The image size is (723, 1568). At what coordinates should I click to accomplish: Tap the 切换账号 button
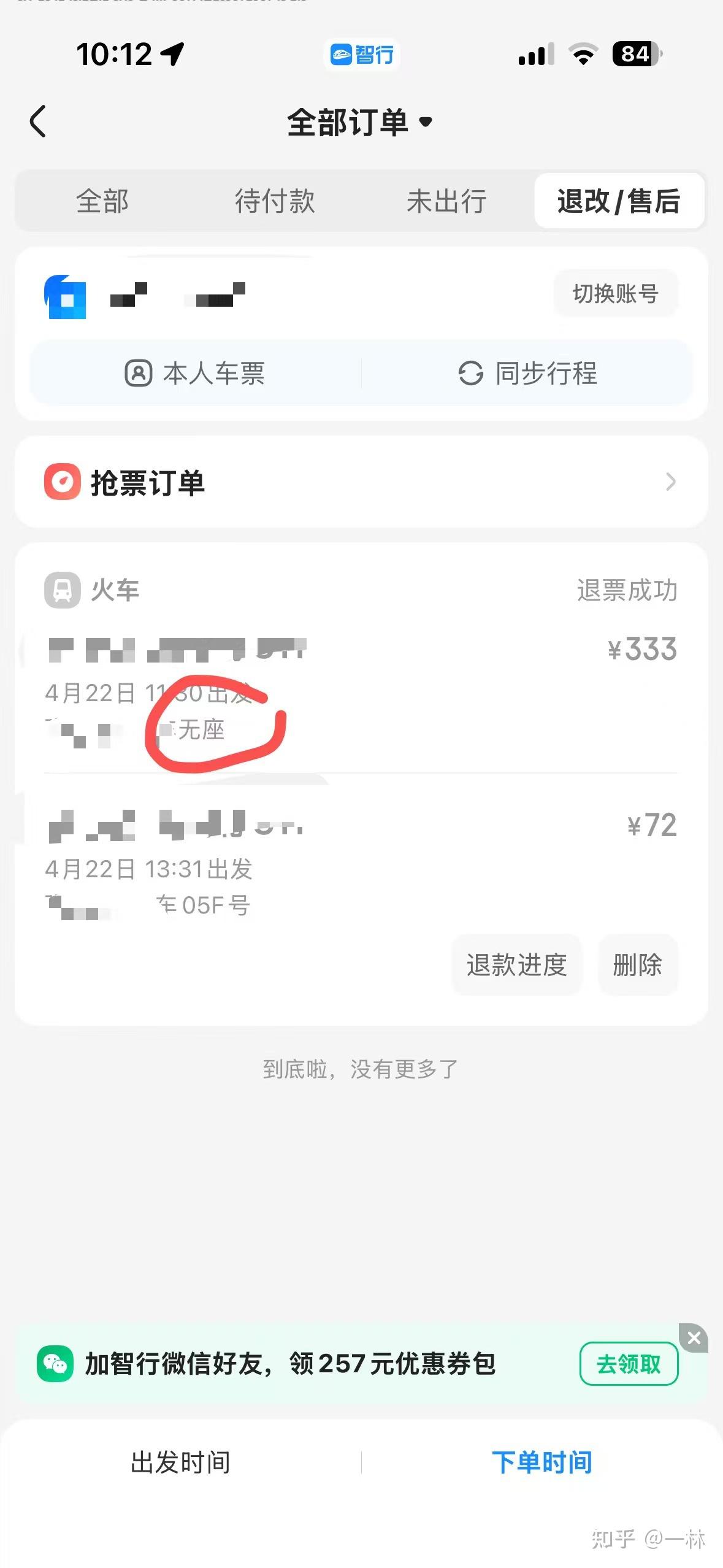615,294
